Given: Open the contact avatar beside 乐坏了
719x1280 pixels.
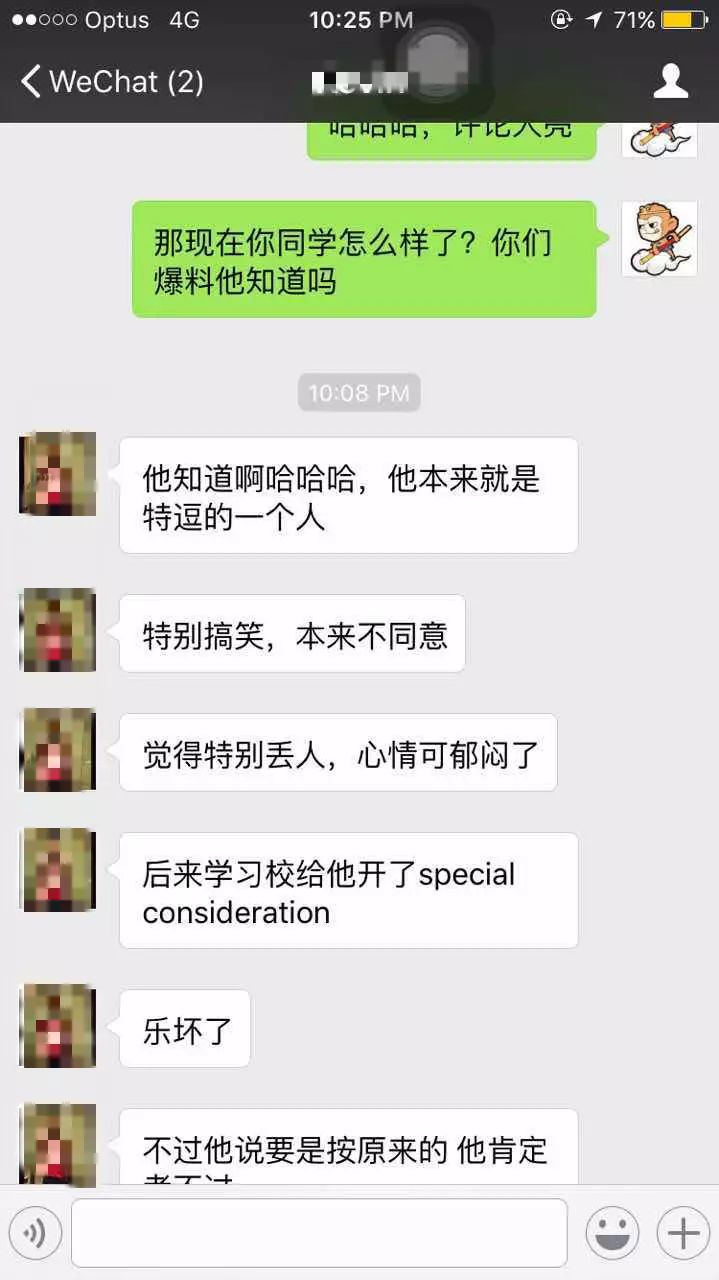Looking at the screenshot, I should coord(58,1026).
